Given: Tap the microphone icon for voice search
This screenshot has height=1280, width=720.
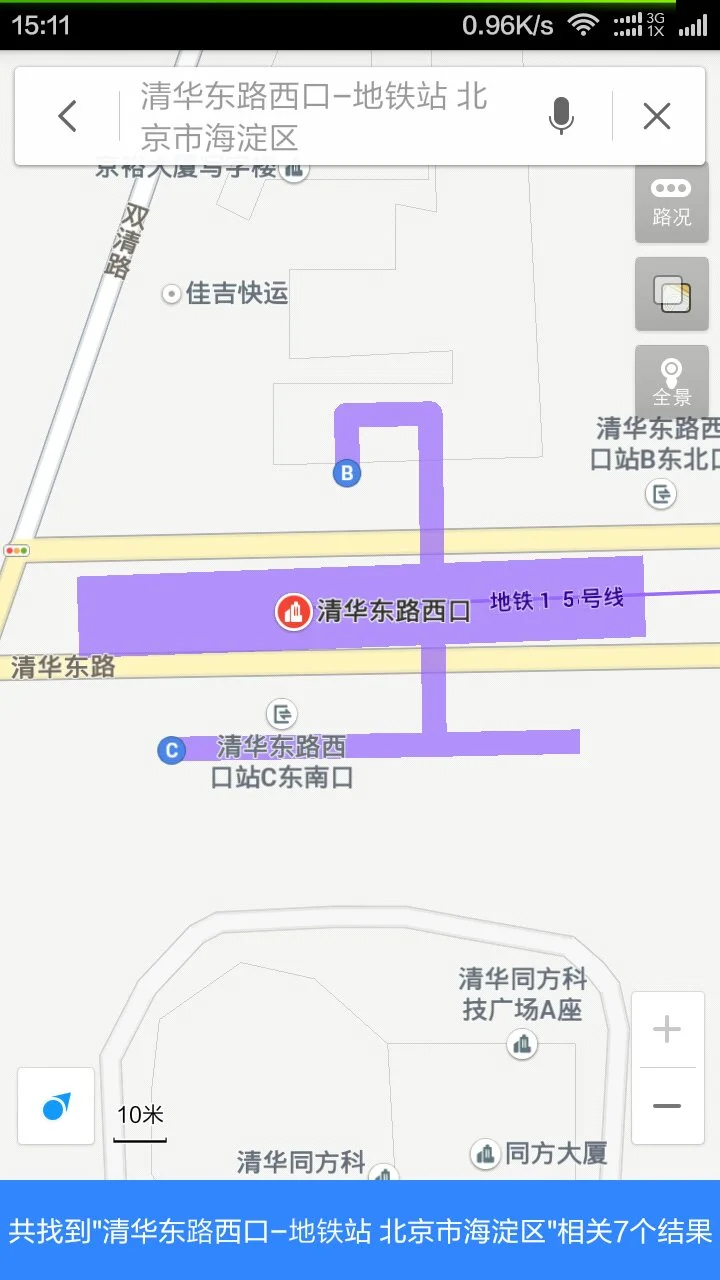Looking at the screenshot, I should pyautogui.click(x=561, y=115).
